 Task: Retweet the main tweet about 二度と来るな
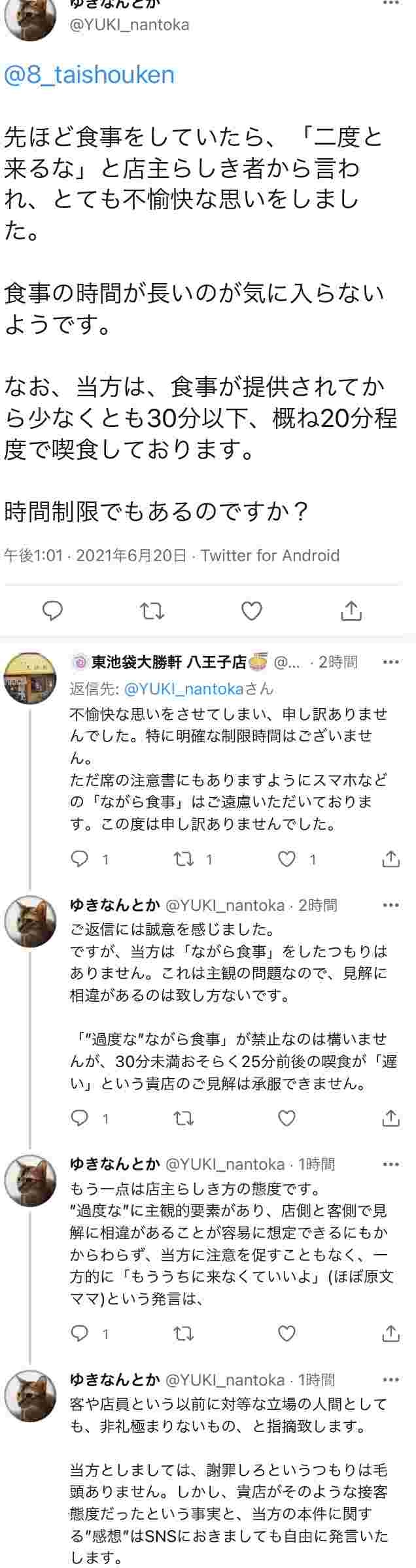152,611
